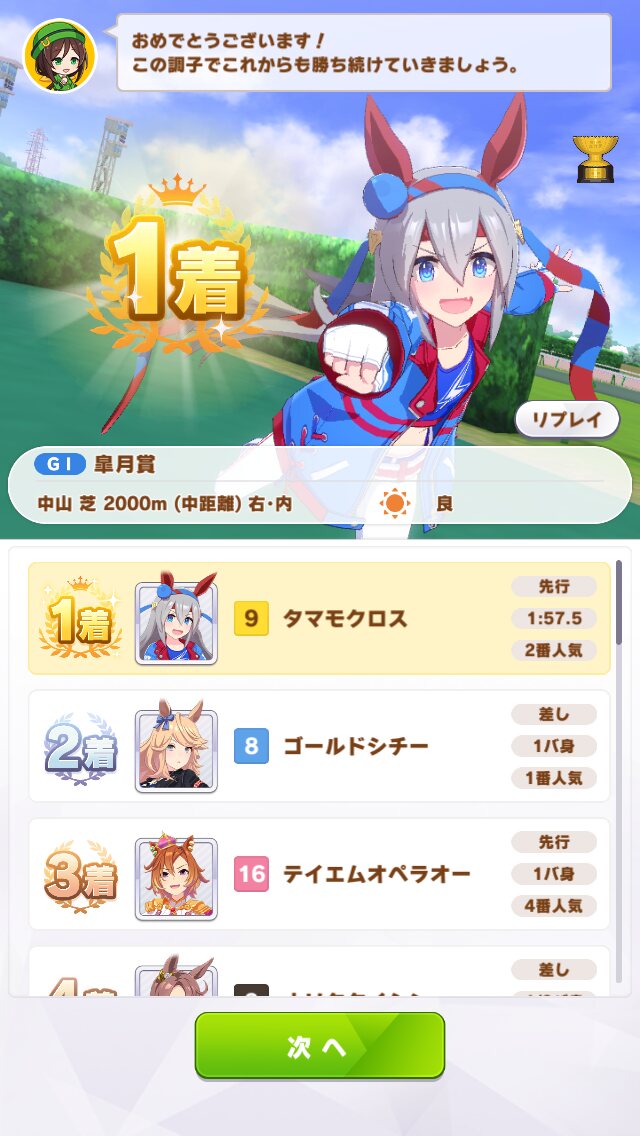The height and width of the screenshot is (1136, 640).
Task: Select ゴールドシチー second place result row
Action: click(319, 746)
